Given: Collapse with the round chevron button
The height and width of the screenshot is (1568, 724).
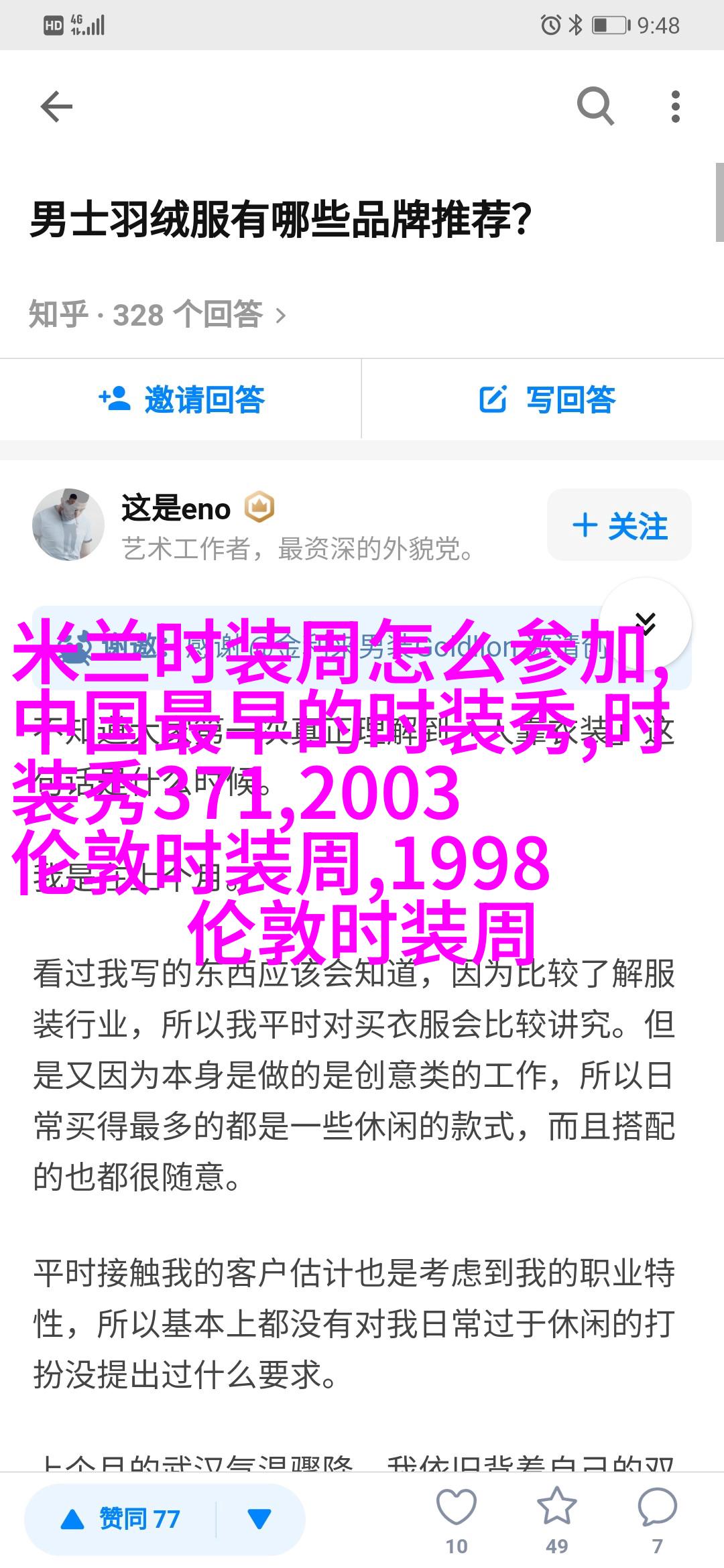Looking at the screenshot, I should point(646,623).
